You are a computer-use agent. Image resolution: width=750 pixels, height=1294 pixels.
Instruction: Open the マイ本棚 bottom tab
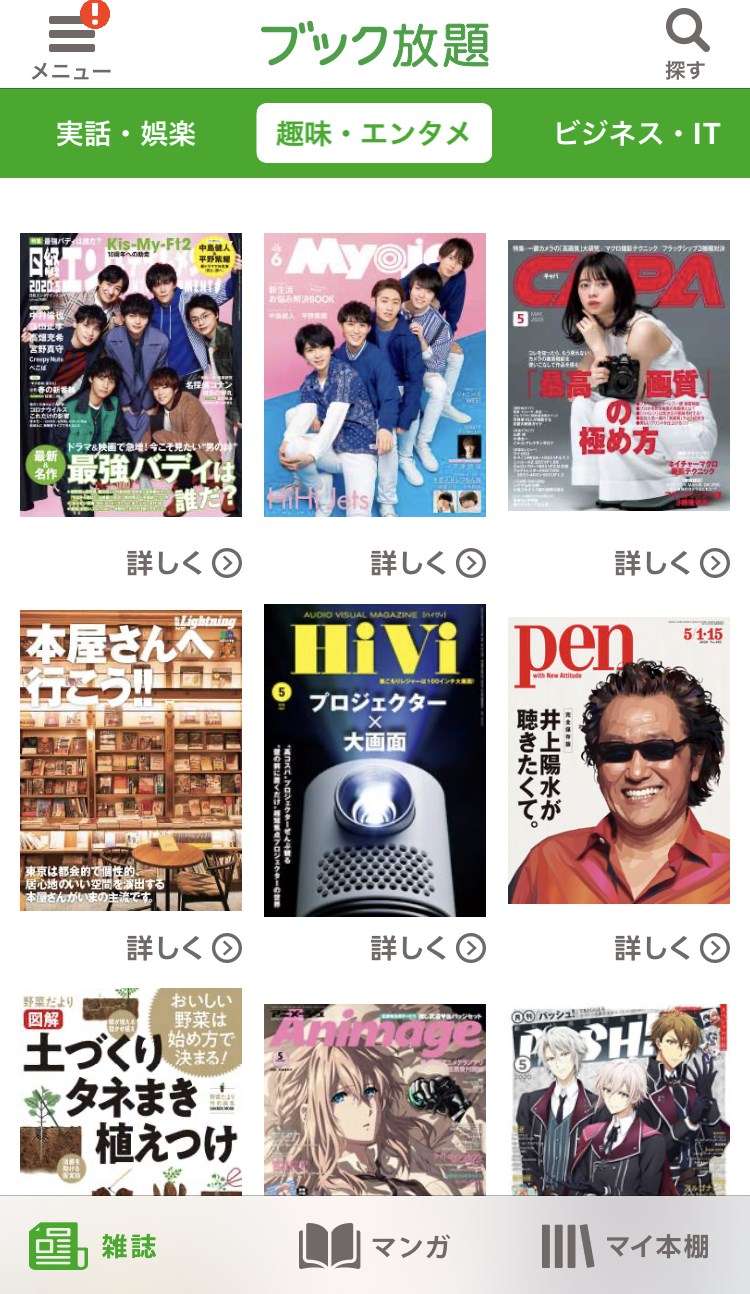[625, 1246]
